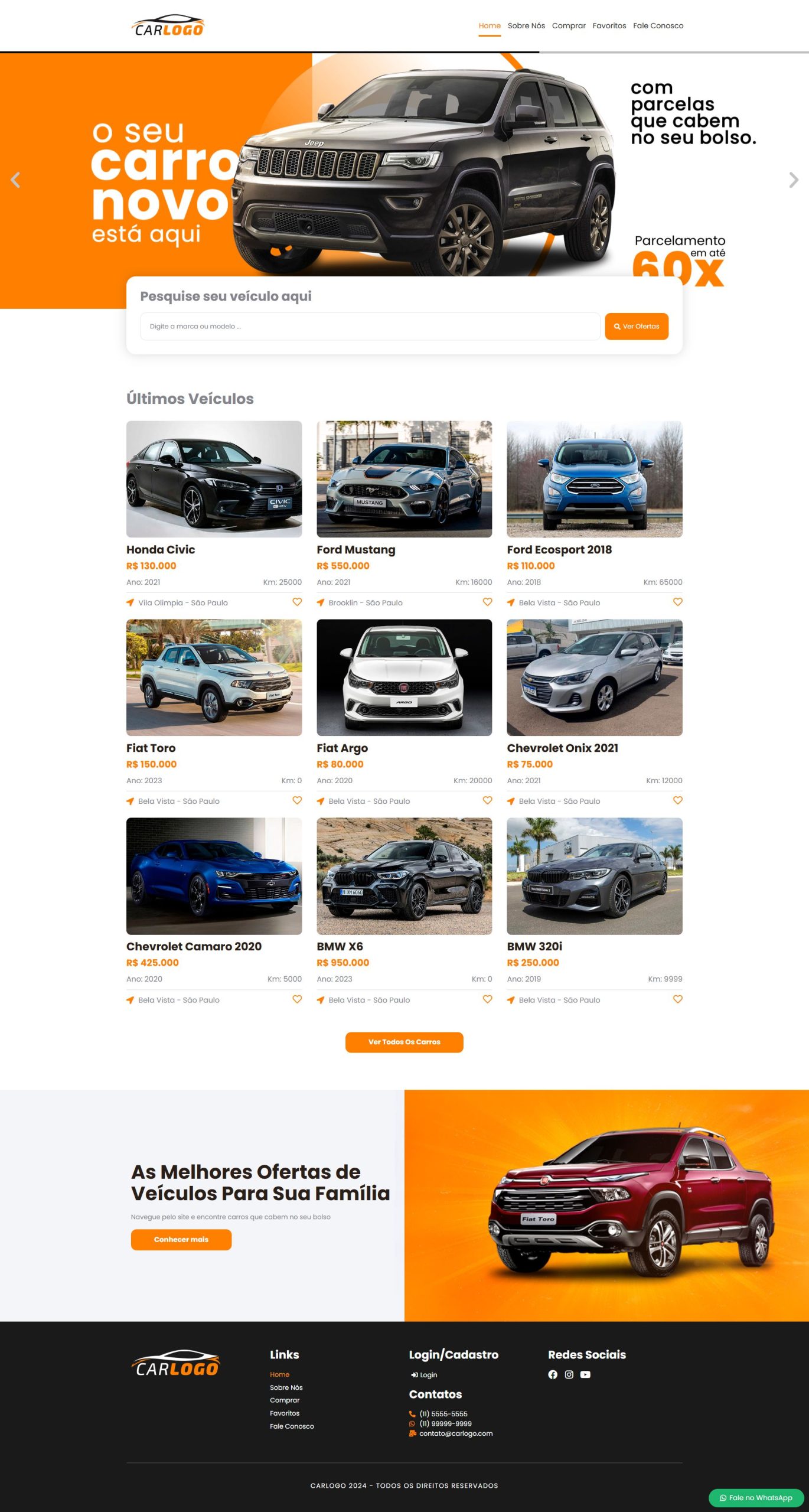Like the Fiat Toro listing
This screenshot has width=809, height=1512.
point(297,800)
